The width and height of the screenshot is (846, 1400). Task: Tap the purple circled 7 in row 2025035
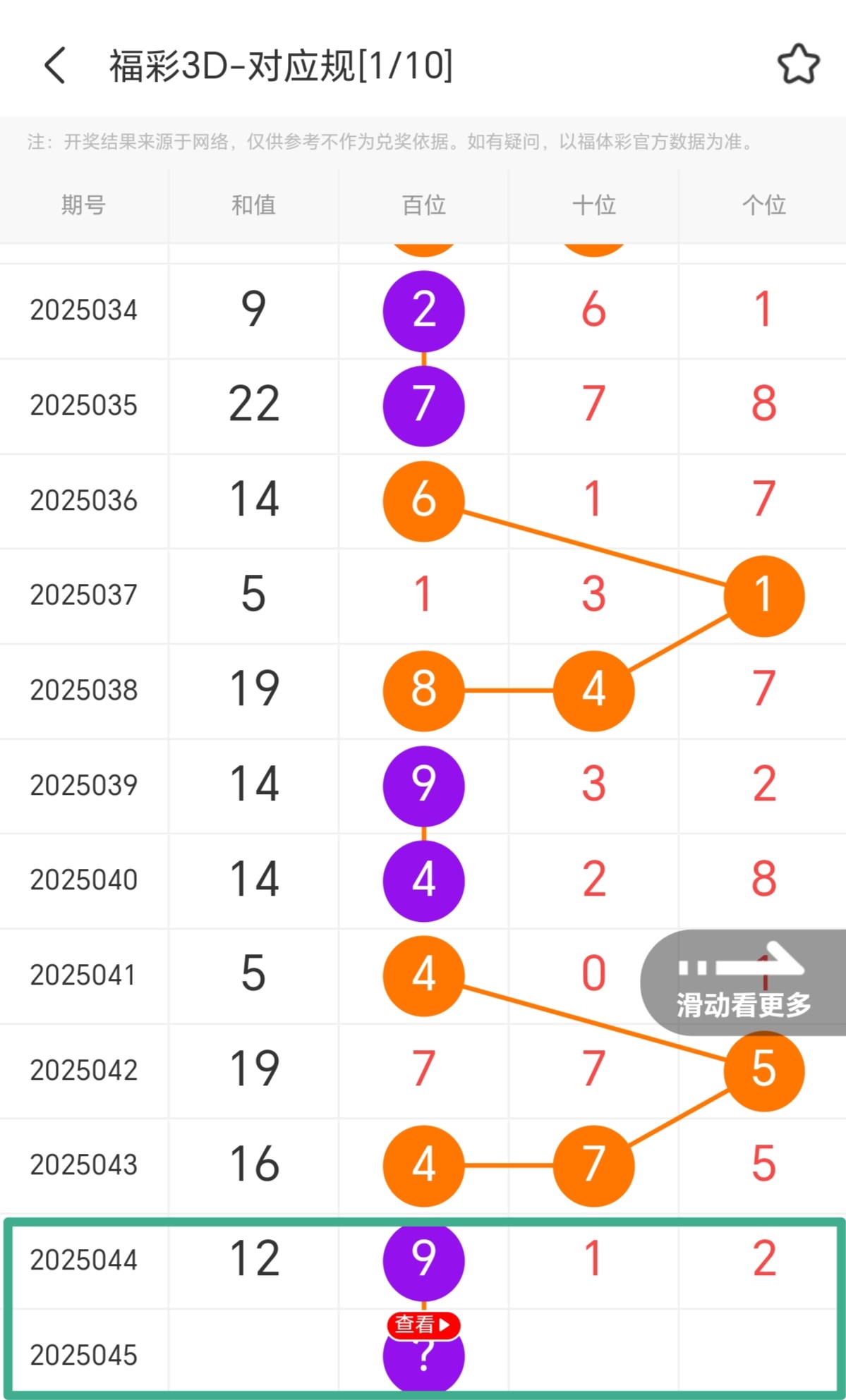(423, 405)
